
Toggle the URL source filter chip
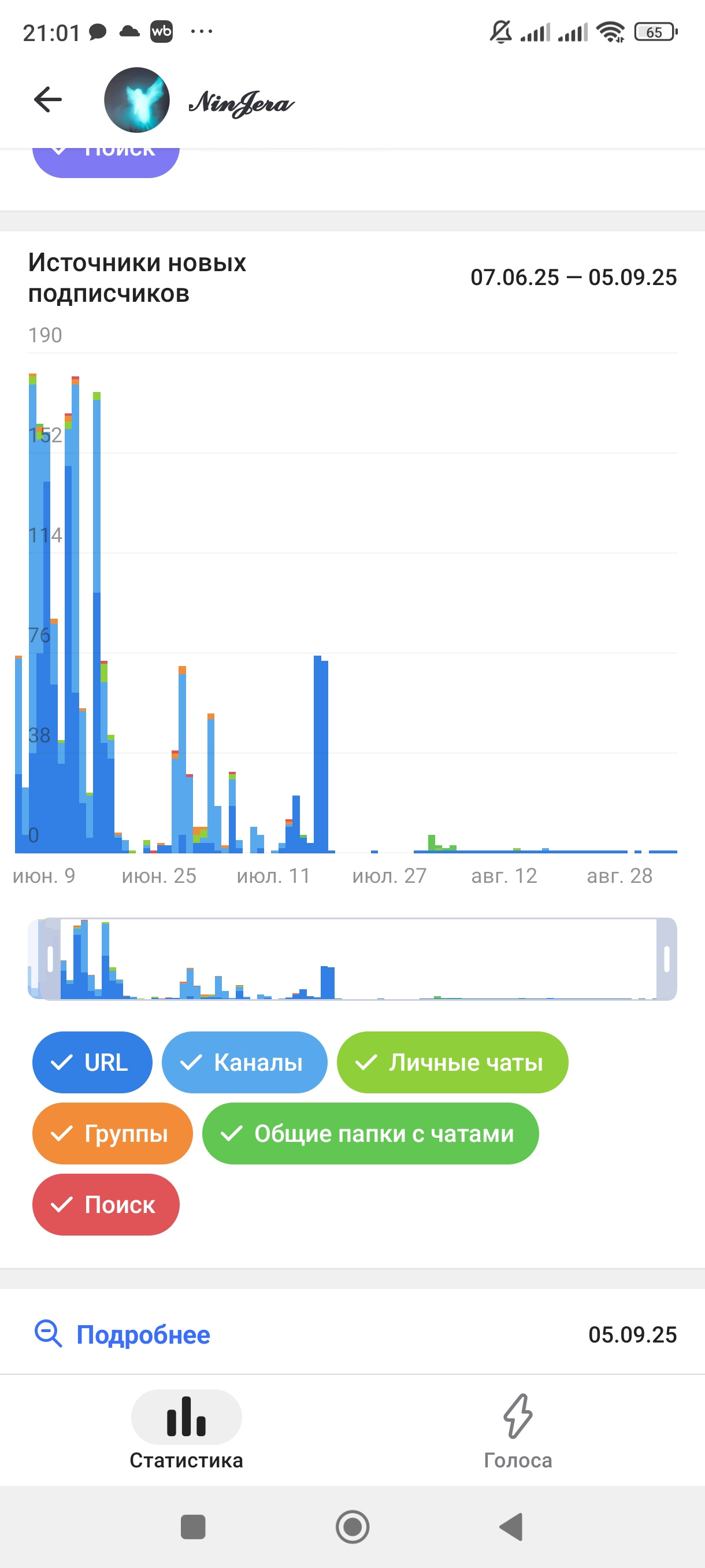[92, 1062]
